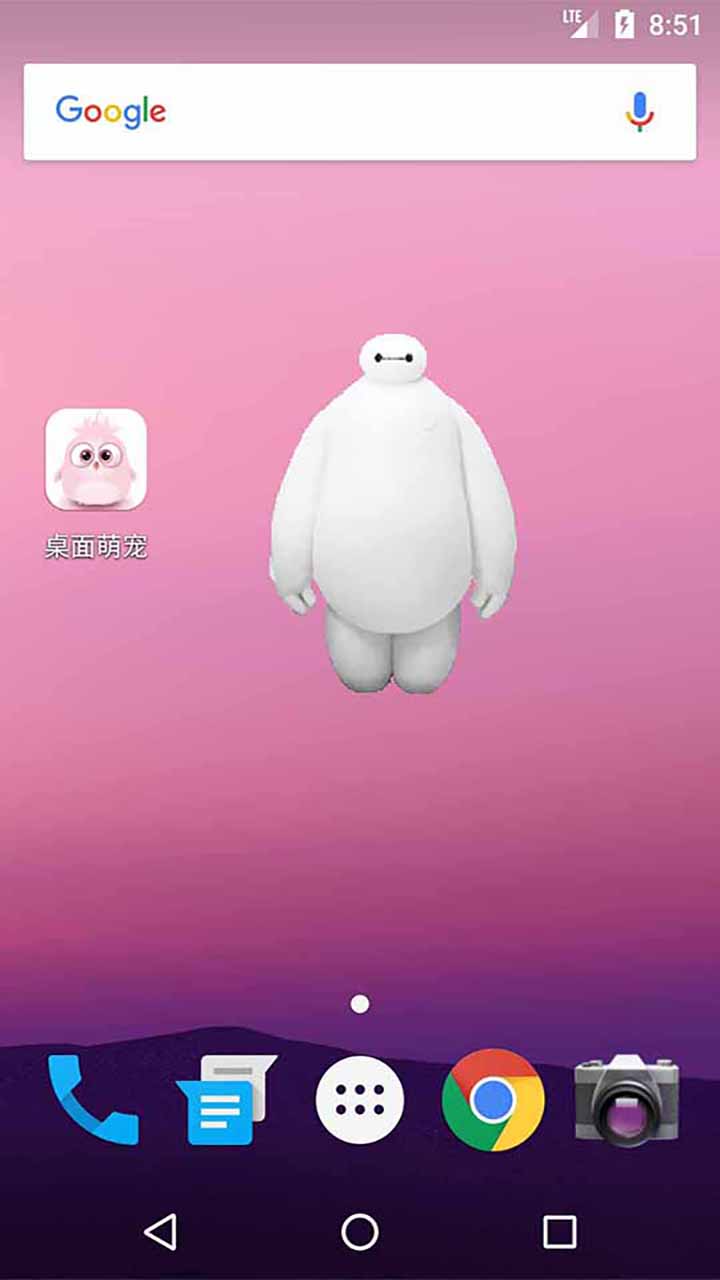Start voice search with the microphone
The width and height of the screenshot is (720, 1280).
[x=640, y=111]
